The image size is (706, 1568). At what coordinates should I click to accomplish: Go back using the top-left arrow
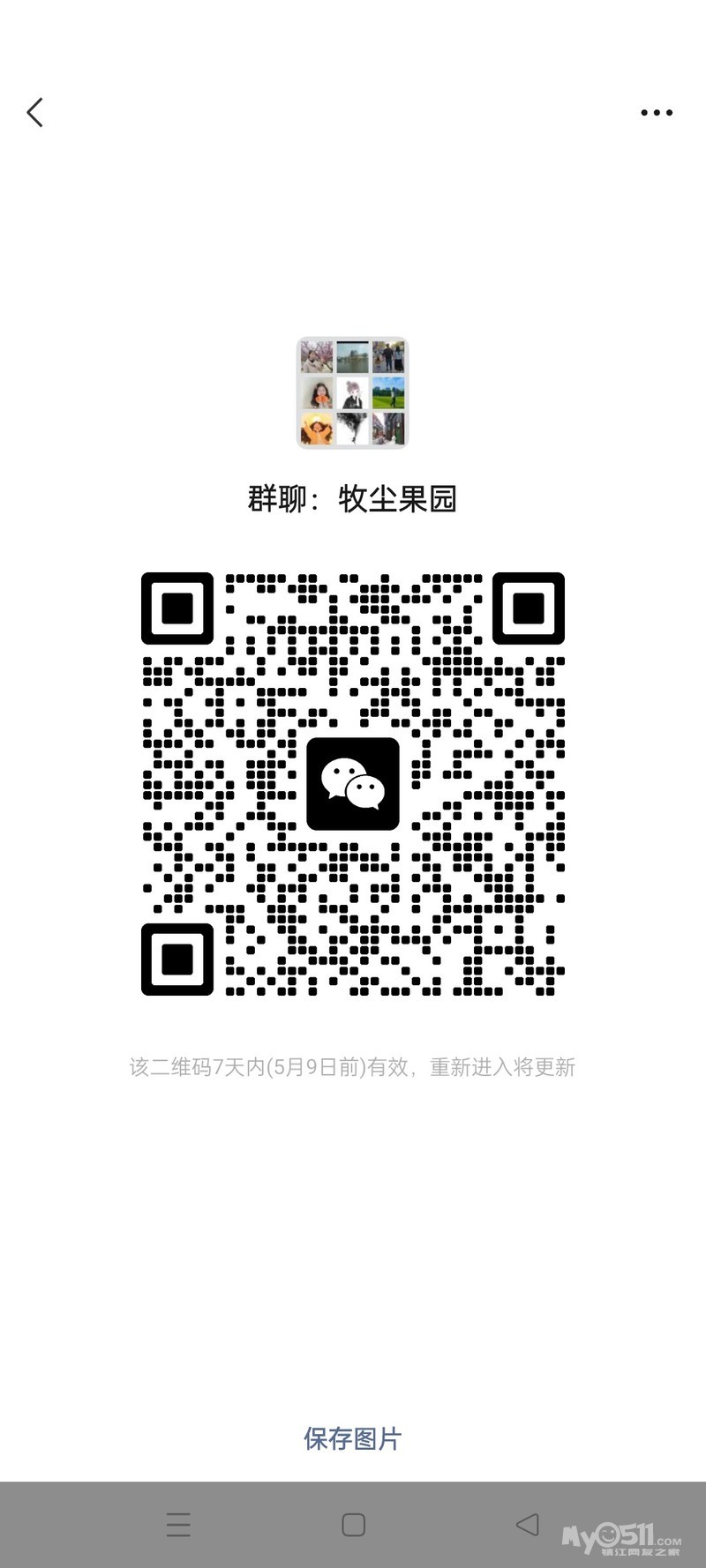(x=35, y=112)
